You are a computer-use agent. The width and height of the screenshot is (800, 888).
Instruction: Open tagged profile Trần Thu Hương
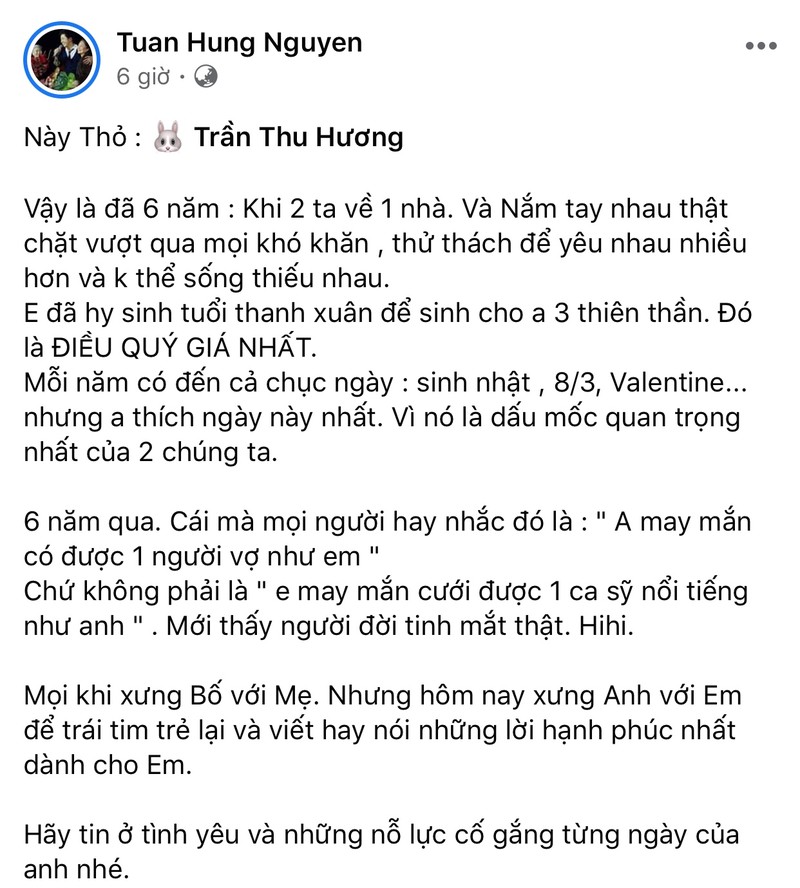click(x=298, y=137)
